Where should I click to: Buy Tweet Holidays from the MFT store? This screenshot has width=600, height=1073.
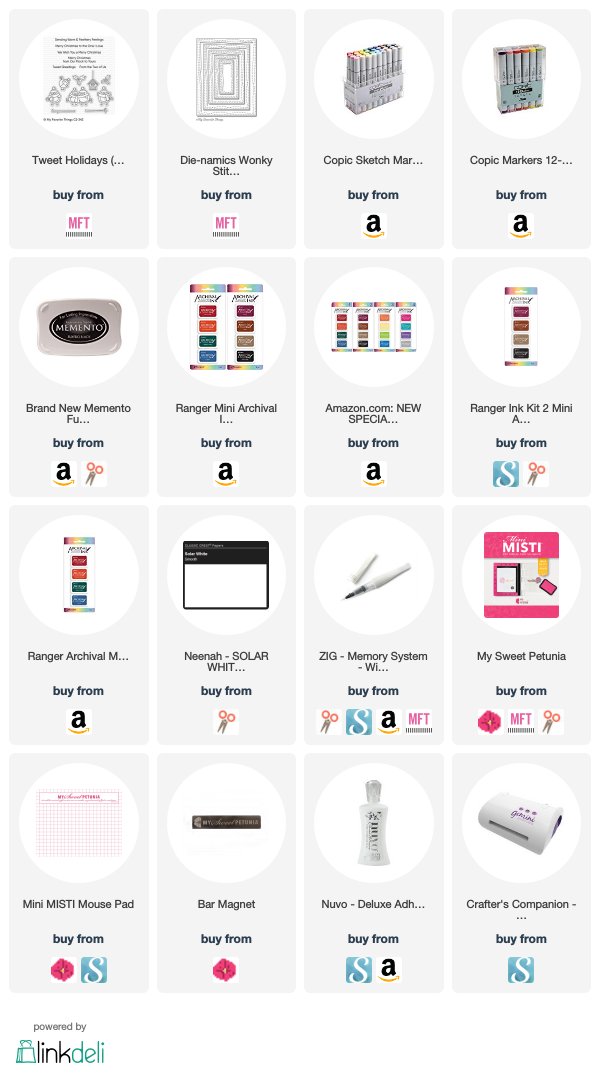79,225
